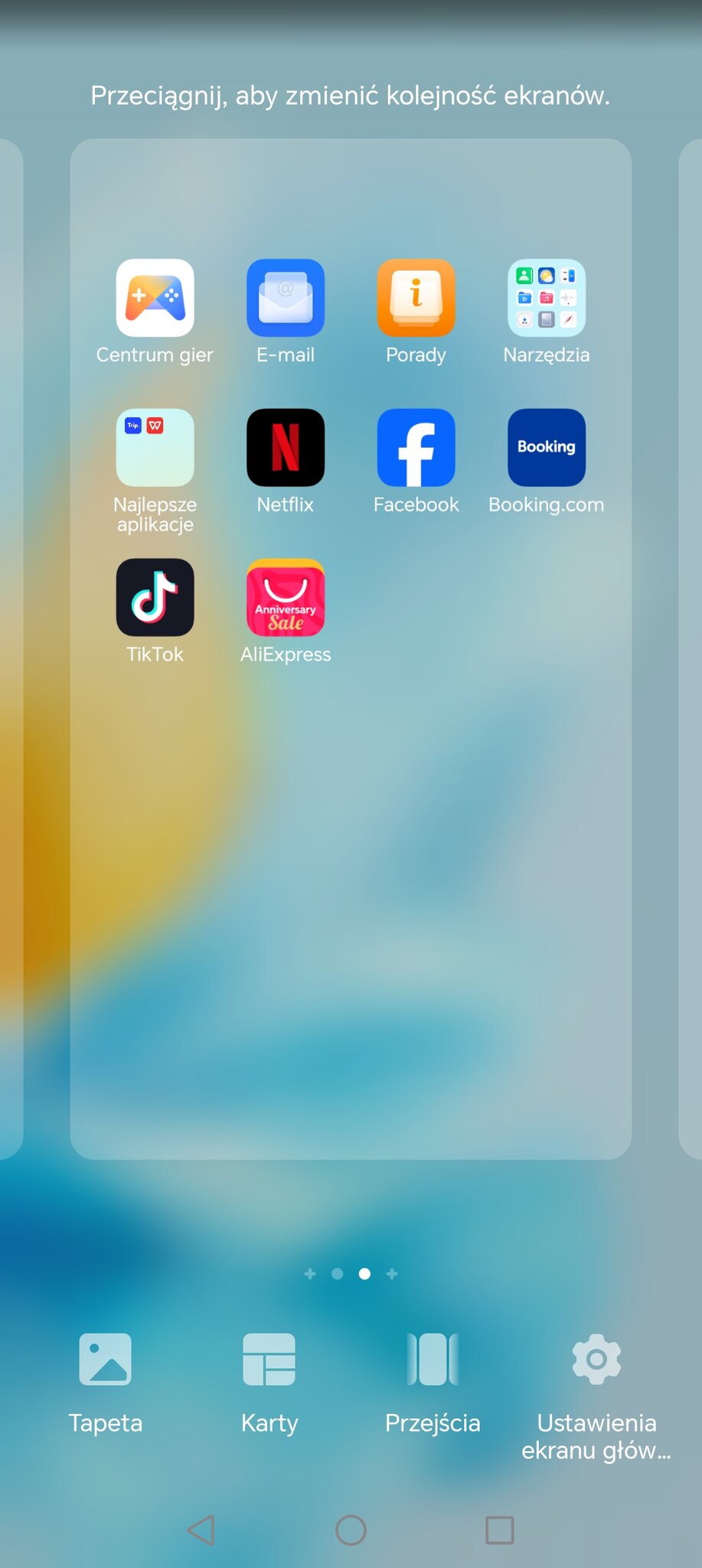Add a new screen with the right plus

[x=392, y=1274]
